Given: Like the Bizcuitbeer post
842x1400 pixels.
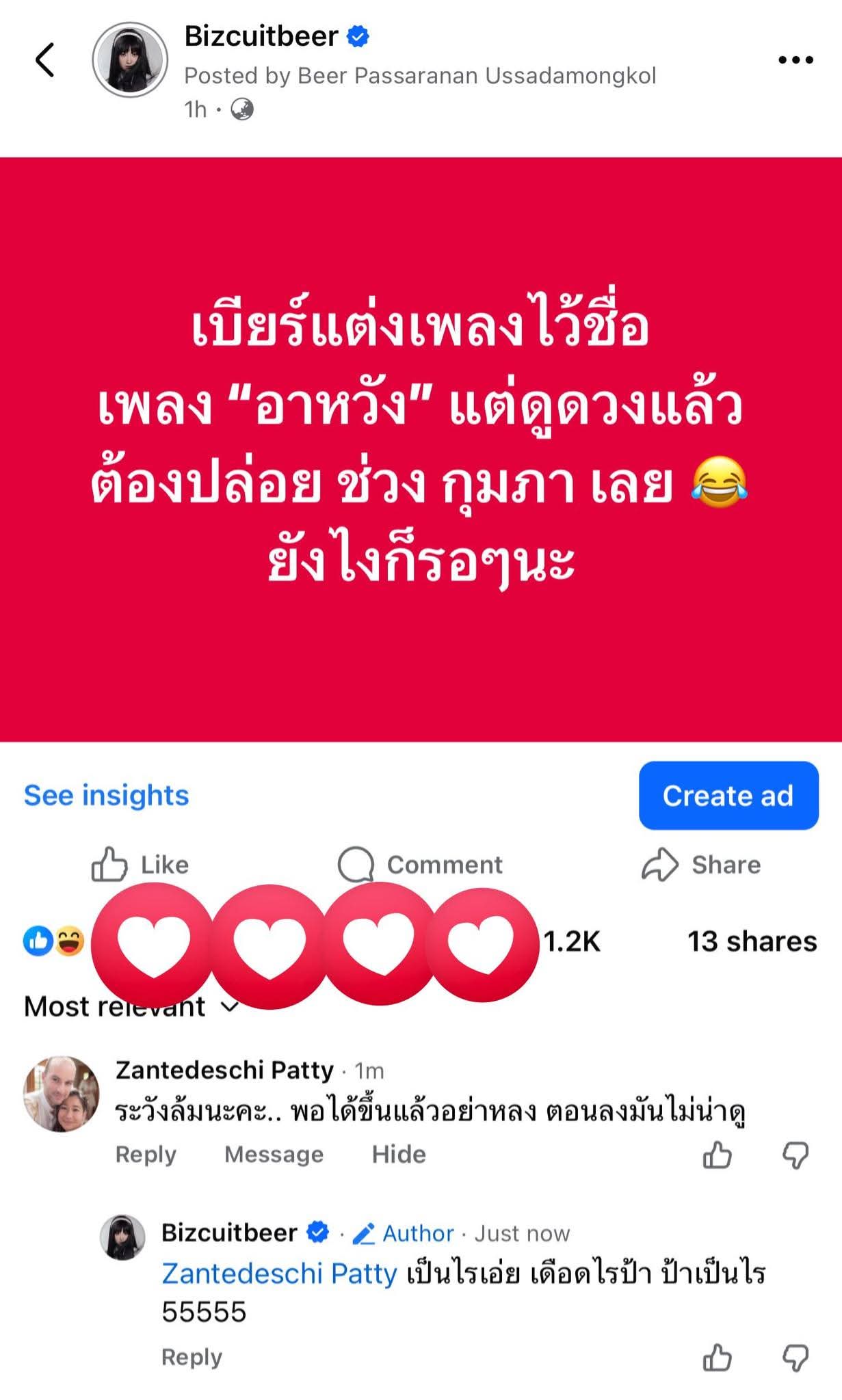Looking at the screenshot, I should (x=140, y=865).
